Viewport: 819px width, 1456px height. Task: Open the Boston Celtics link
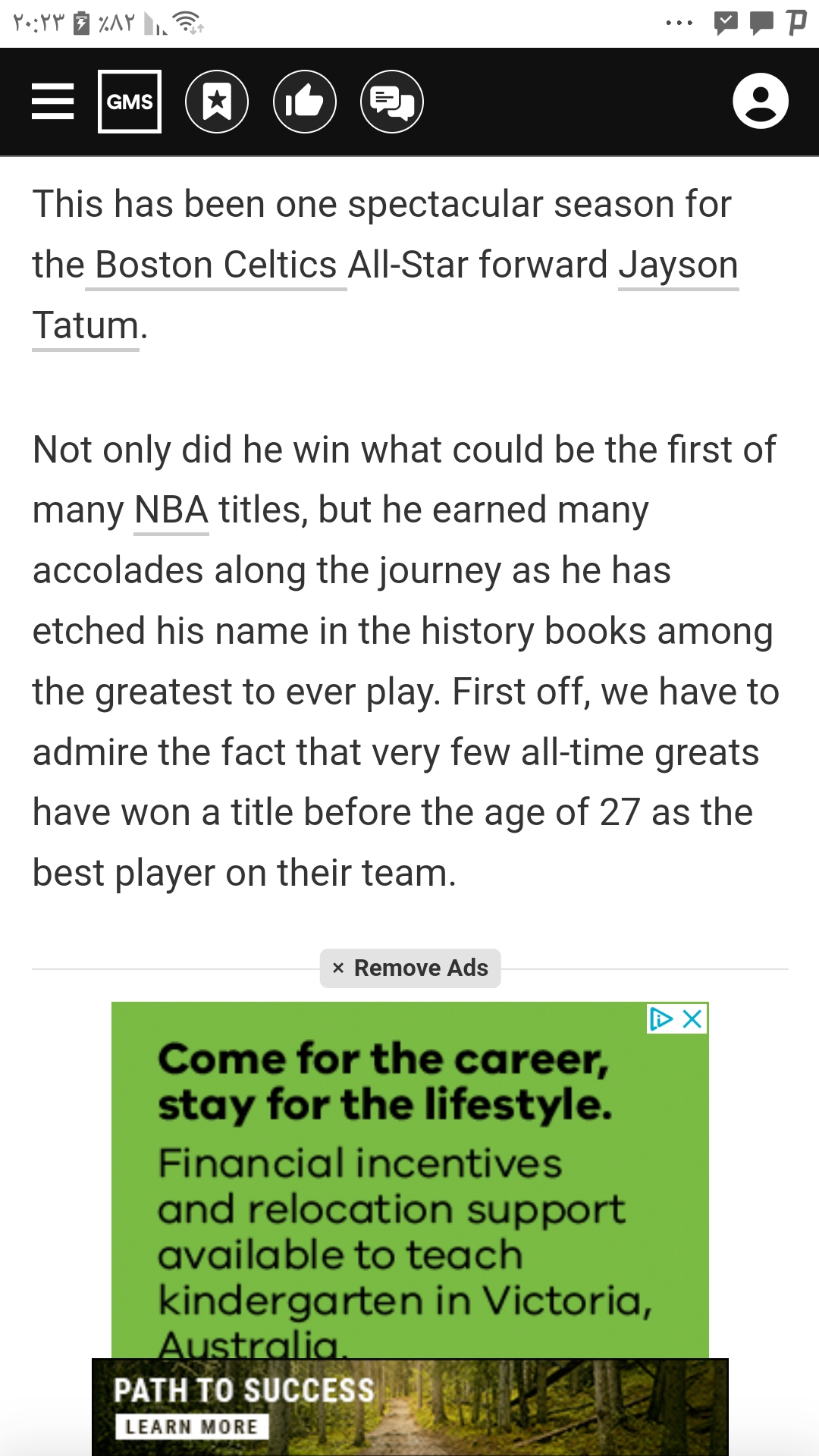[216, 265]
